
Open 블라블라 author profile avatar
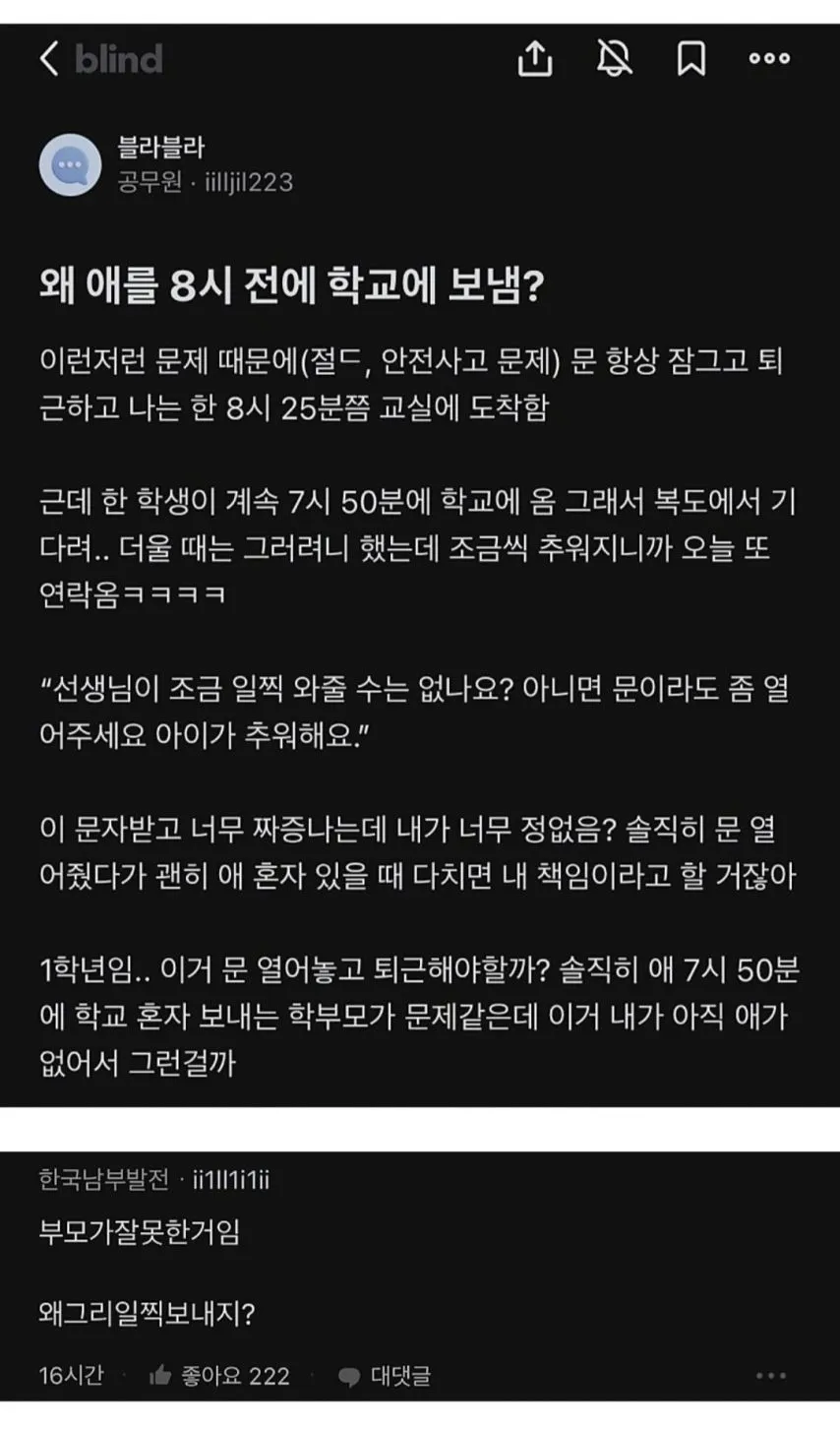click(70, 165)
